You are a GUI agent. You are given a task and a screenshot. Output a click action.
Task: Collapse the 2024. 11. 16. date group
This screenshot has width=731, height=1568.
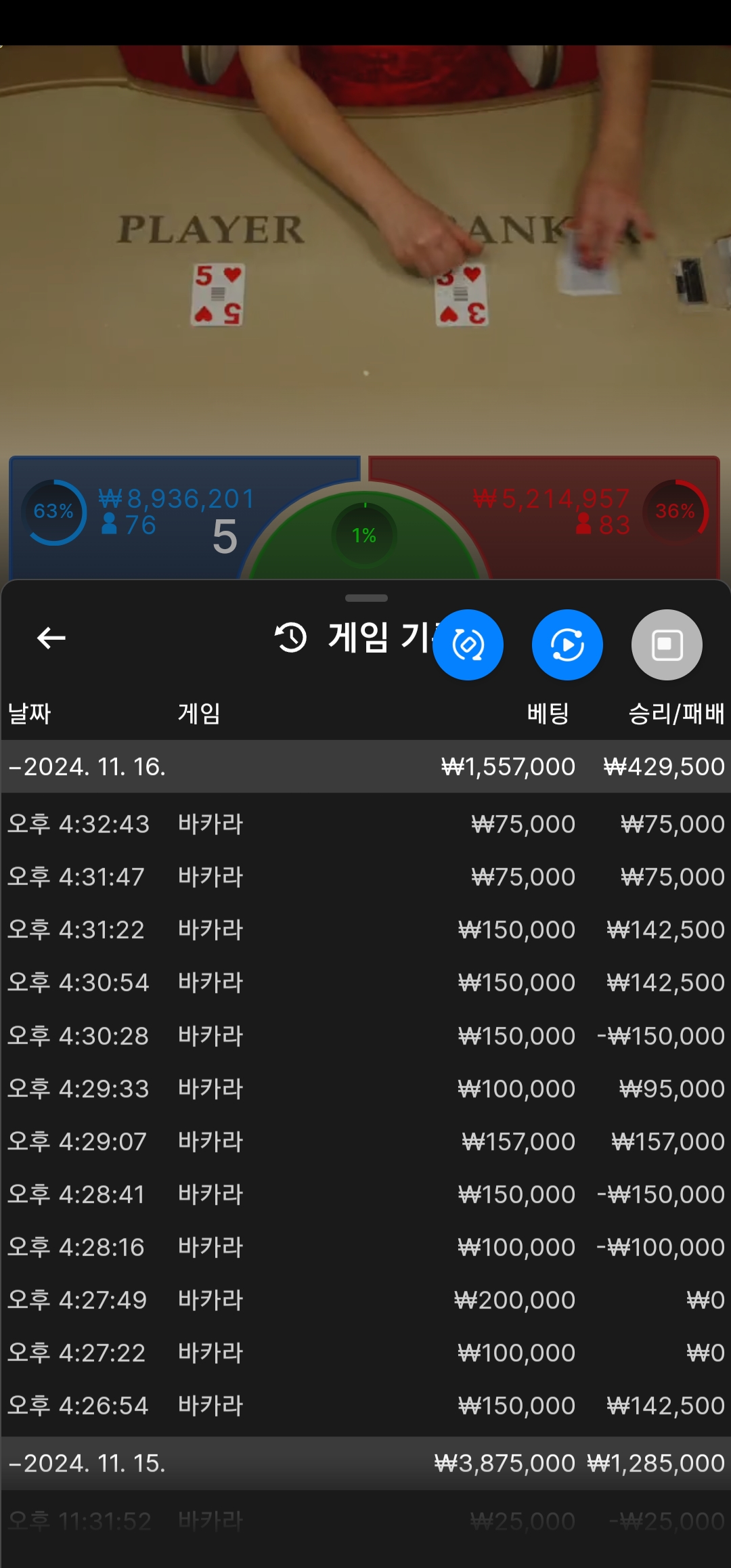click(x=365, y=766)
